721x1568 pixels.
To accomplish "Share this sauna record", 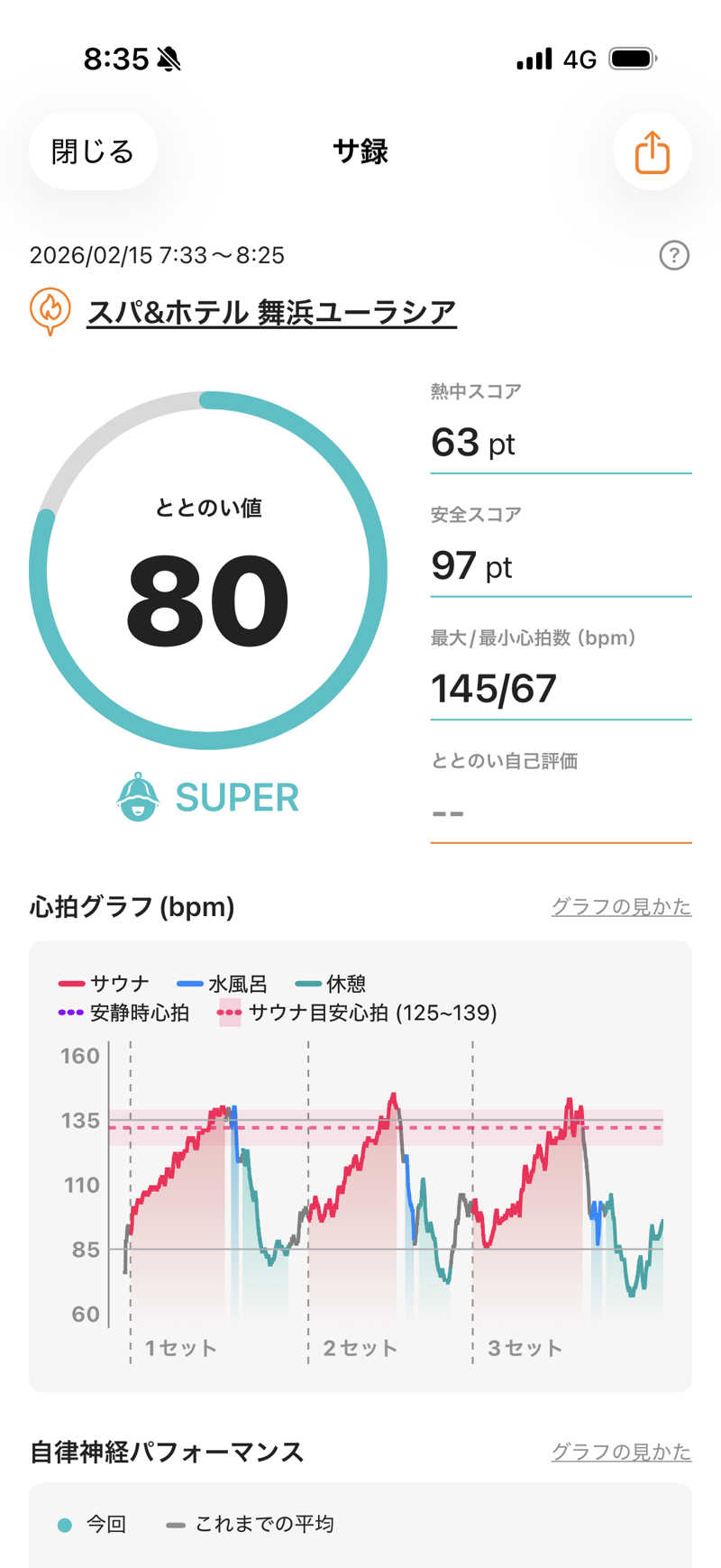I will pos(652,151).
